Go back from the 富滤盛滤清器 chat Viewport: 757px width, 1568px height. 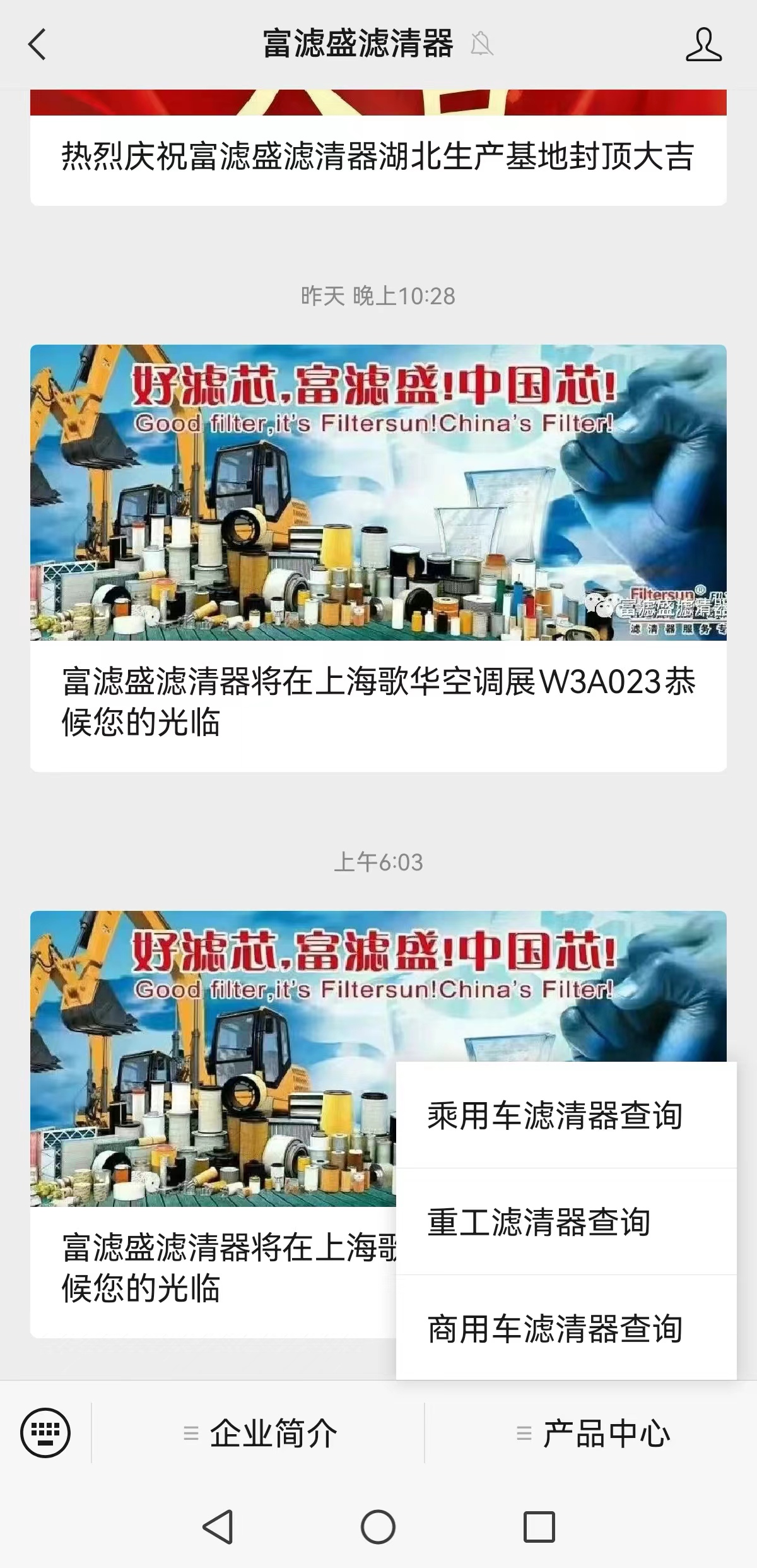point(38,44)
